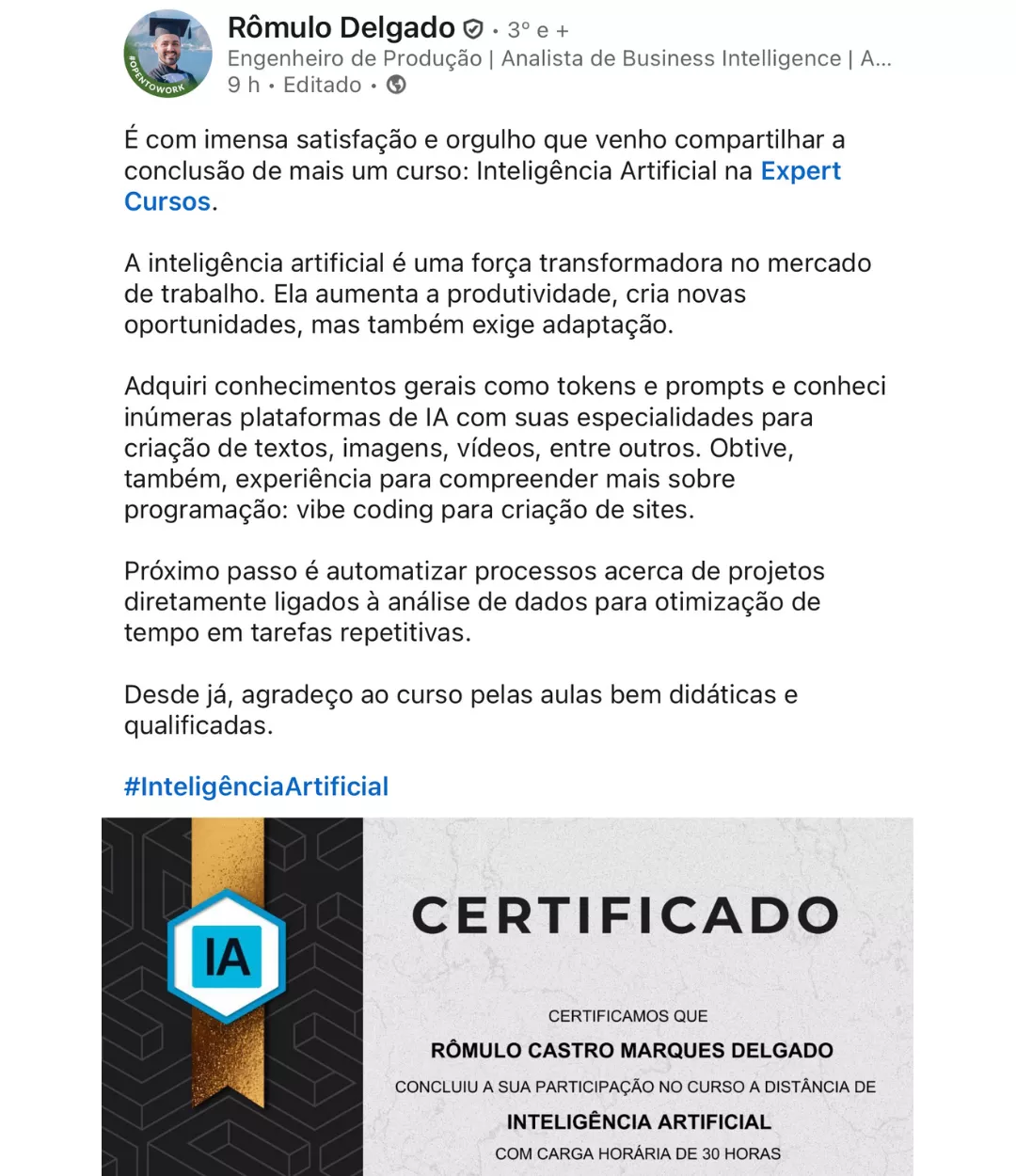
Task: Open the Expert Cursos company link
Action: 800,171
